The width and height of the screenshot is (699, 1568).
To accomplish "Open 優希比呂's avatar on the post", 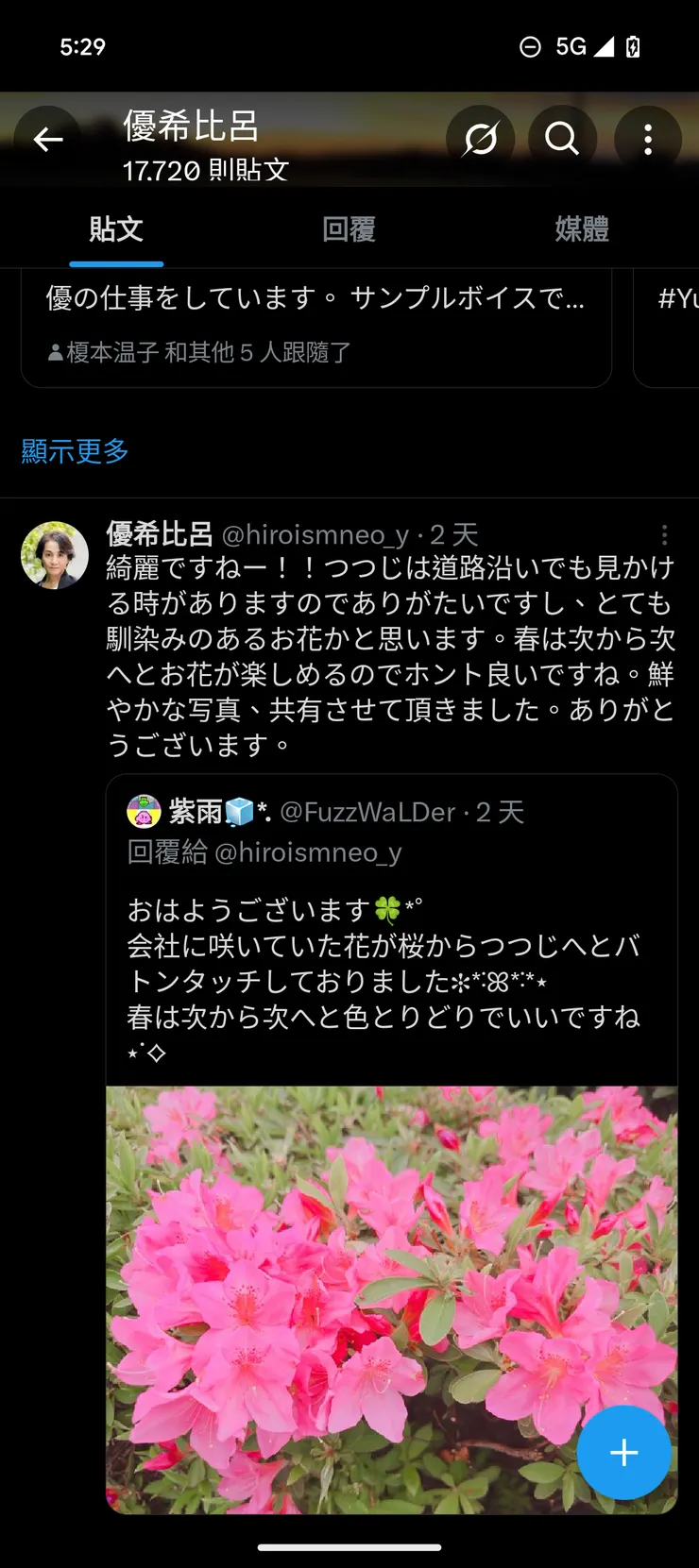I will [55, 555].
